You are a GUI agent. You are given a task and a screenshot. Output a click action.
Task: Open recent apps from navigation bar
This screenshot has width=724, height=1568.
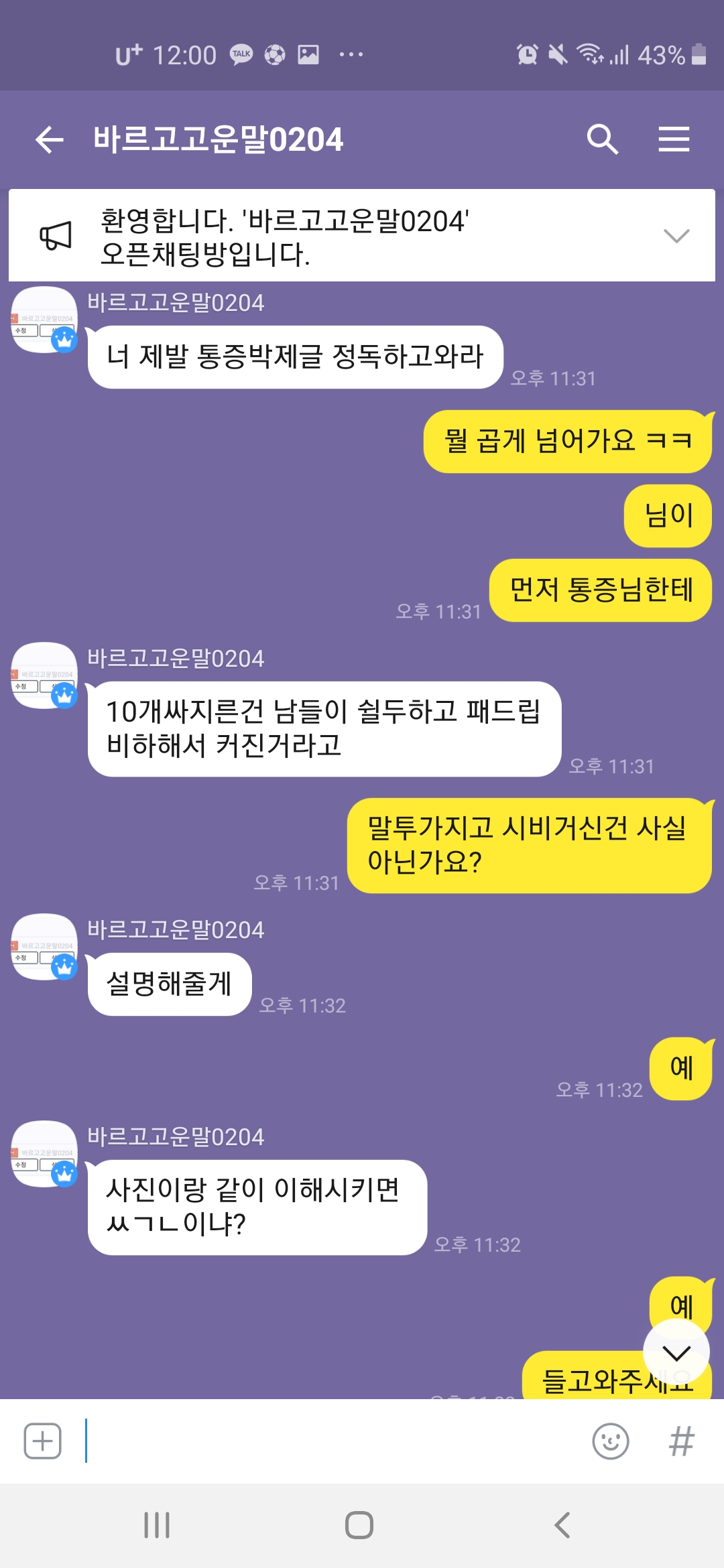click(157, 1525)
